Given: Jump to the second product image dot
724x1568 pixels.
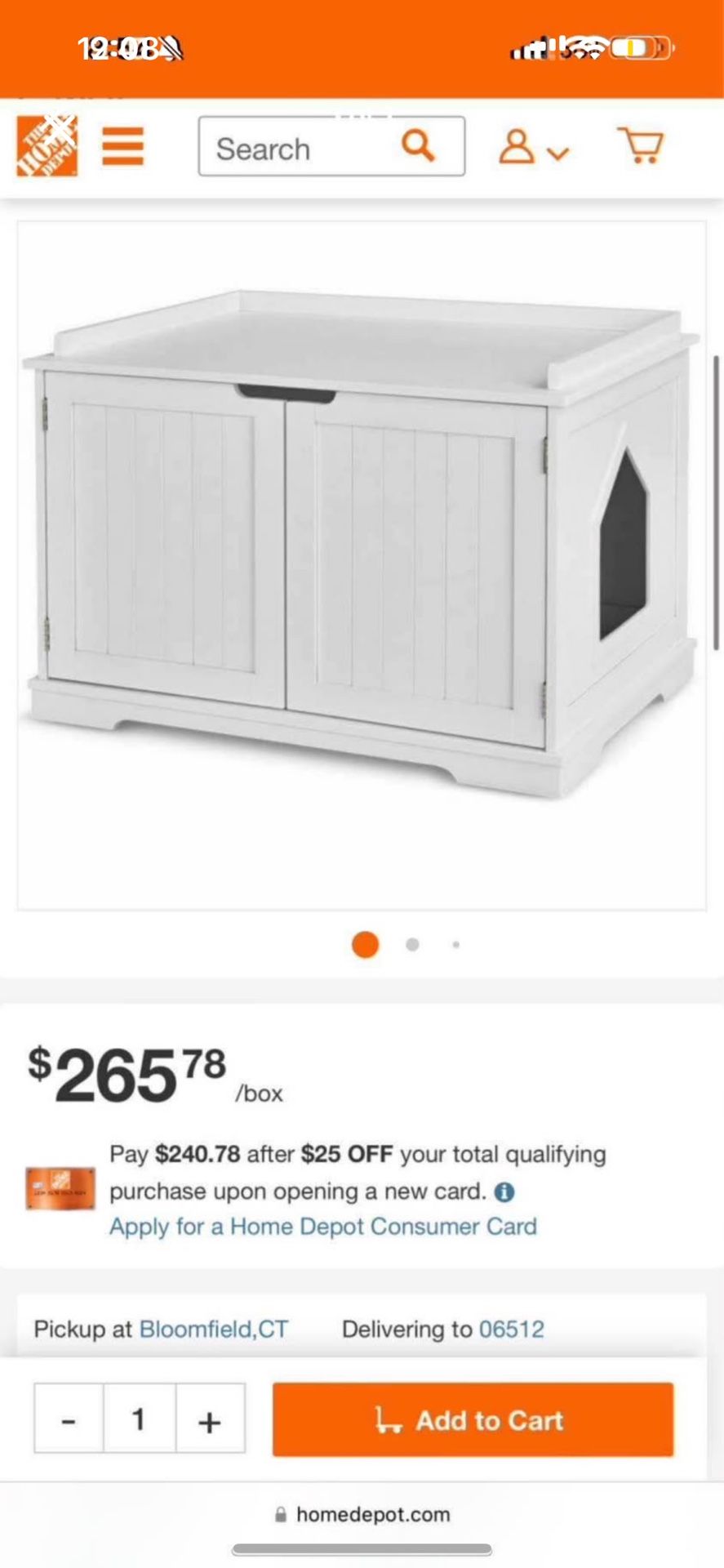Looking at the screenshot, I should coord(412,944).
